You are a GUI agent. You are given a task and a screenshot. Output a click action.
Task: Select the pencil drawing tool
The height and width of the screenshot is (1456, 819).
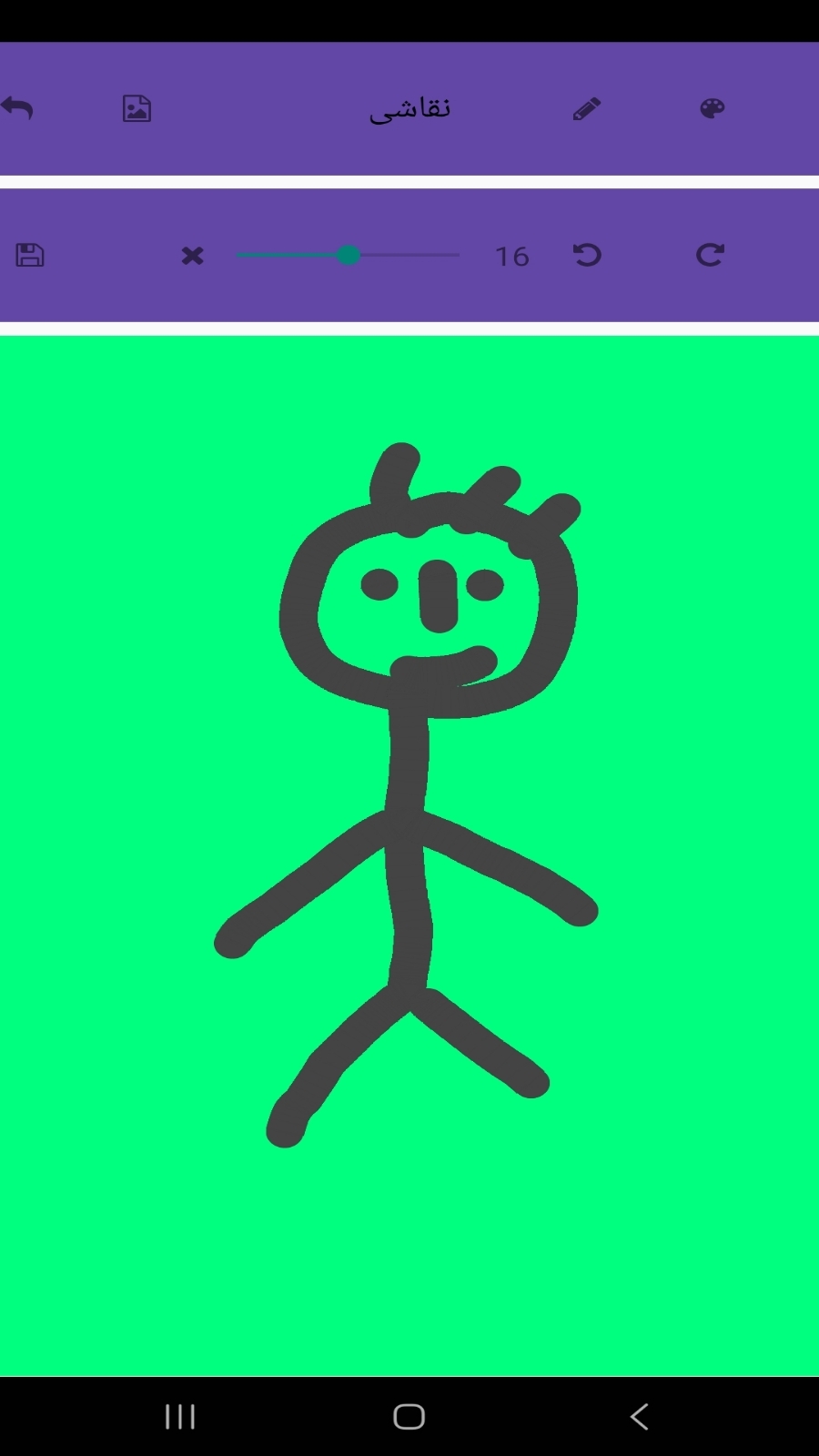pyautogui.click(x=587, y=109)
